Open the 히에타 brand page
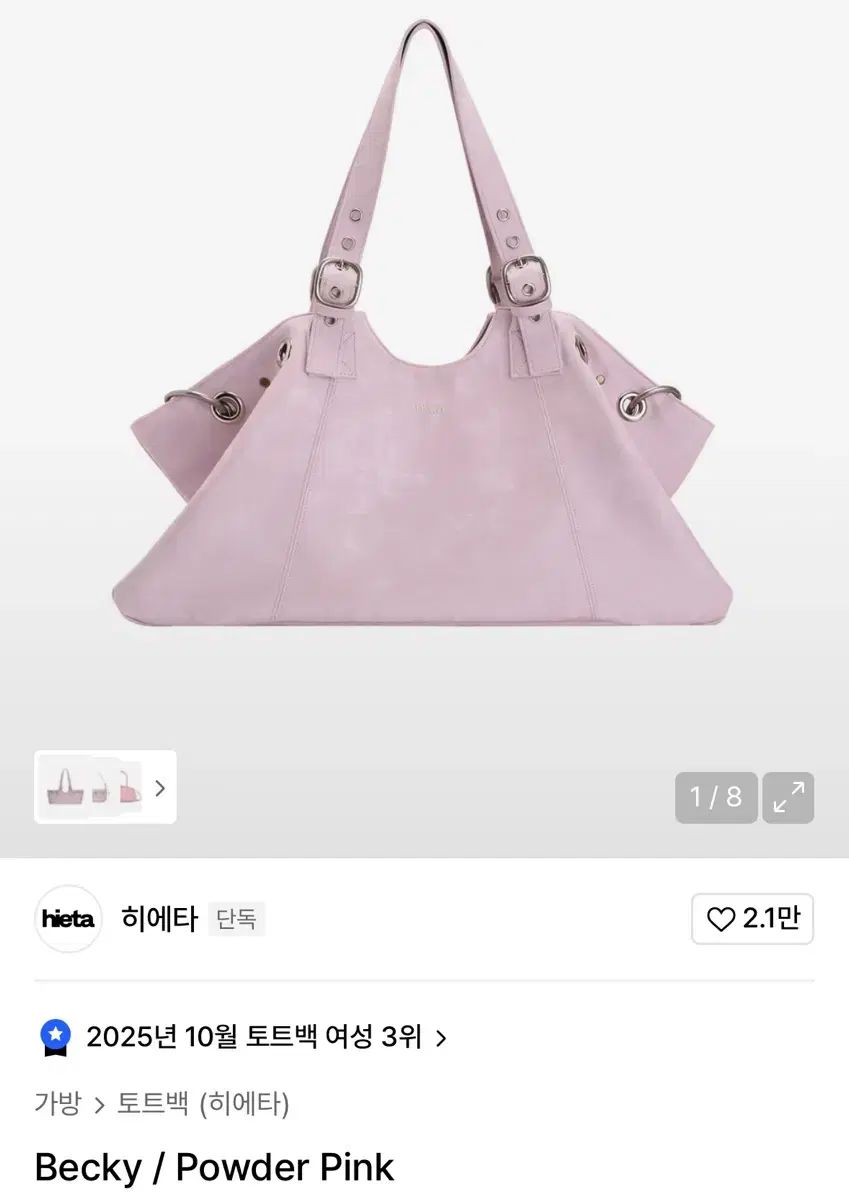Viewport: 849px width, 1200px height. (x=159, y=918)
